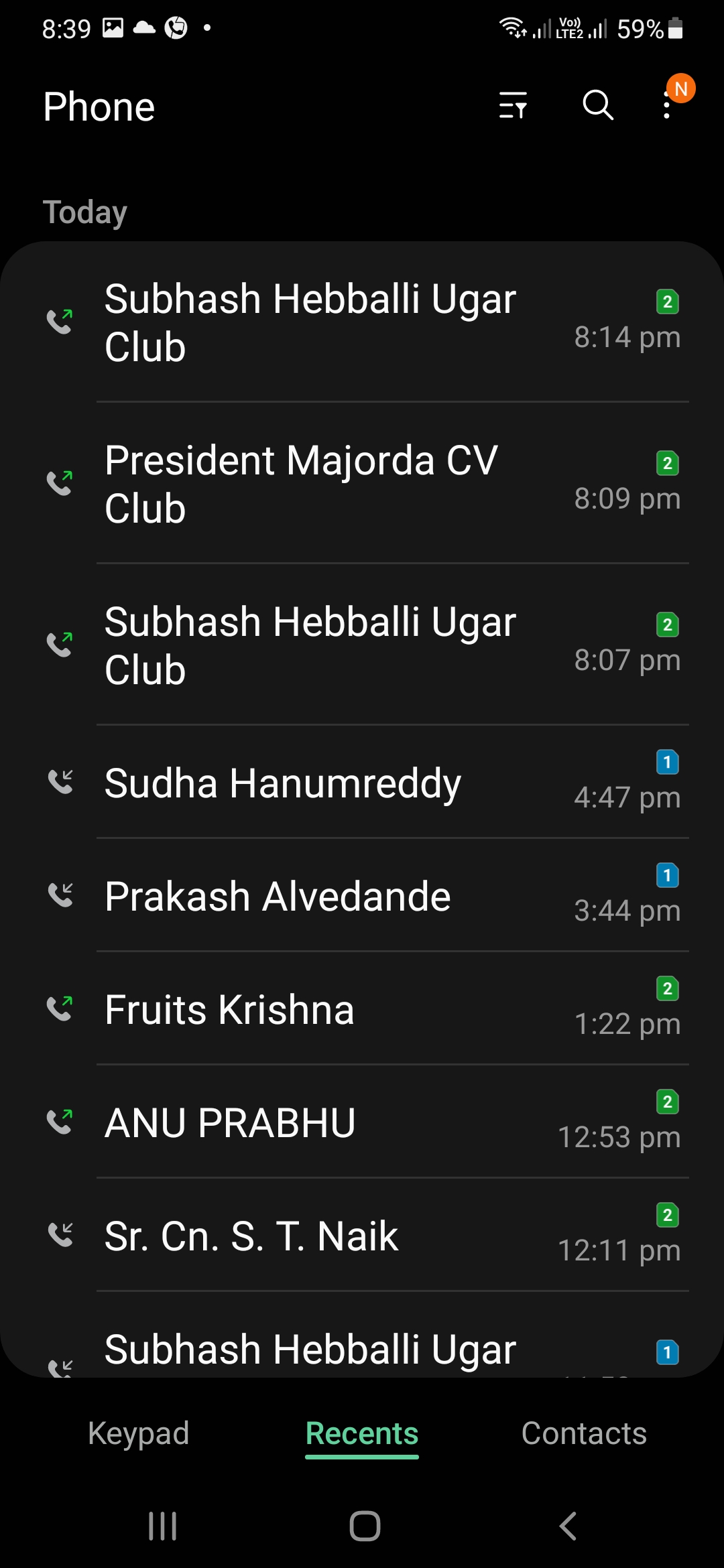Select the SIM 2 badge on President Majorda CV Club
The height and width of the screenshot is (1568, 724).
click(668, 463)
